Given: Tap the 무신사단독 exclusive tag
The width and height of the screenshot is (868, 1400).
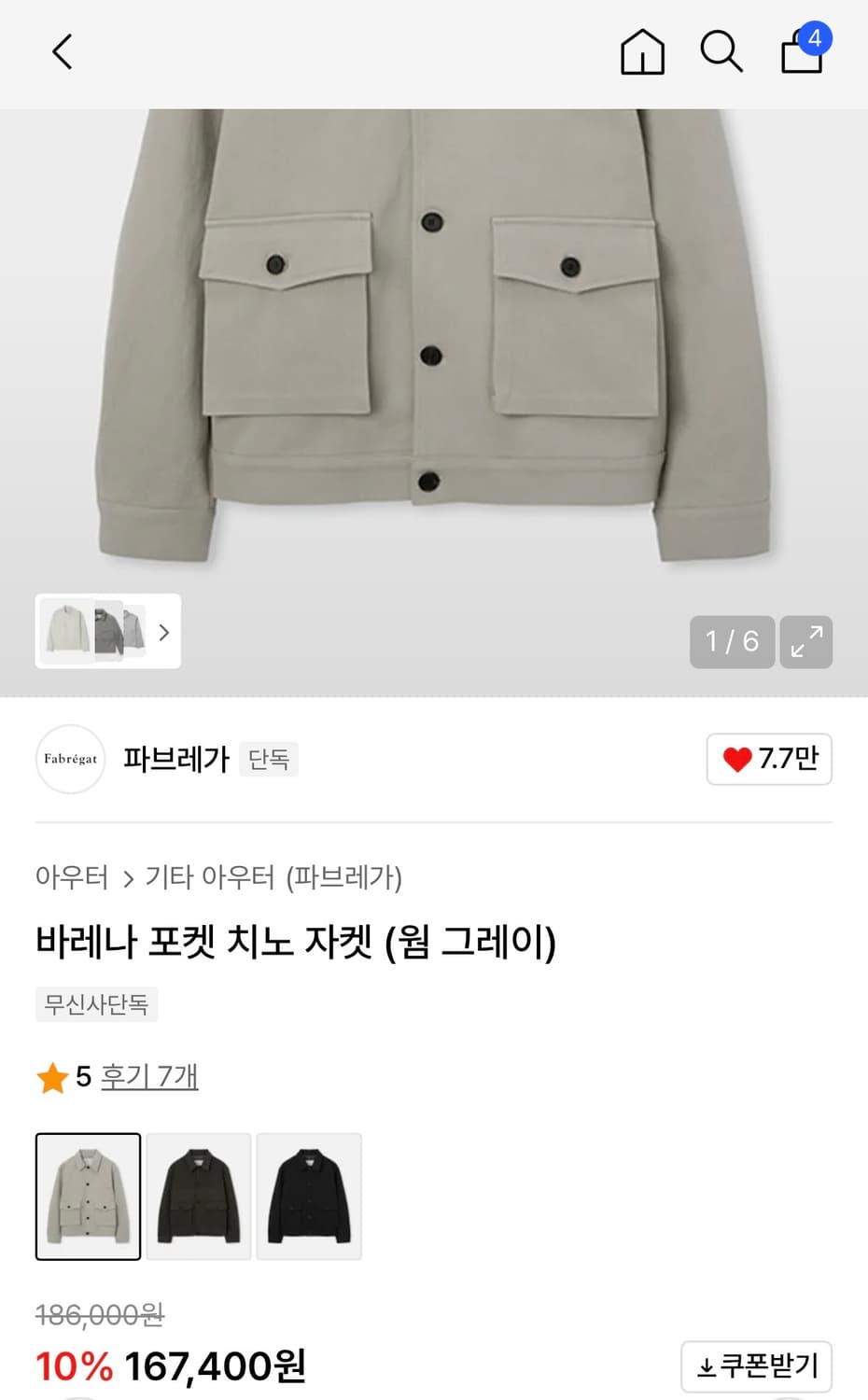Looking at the screenshot, I should [96, 1005].
